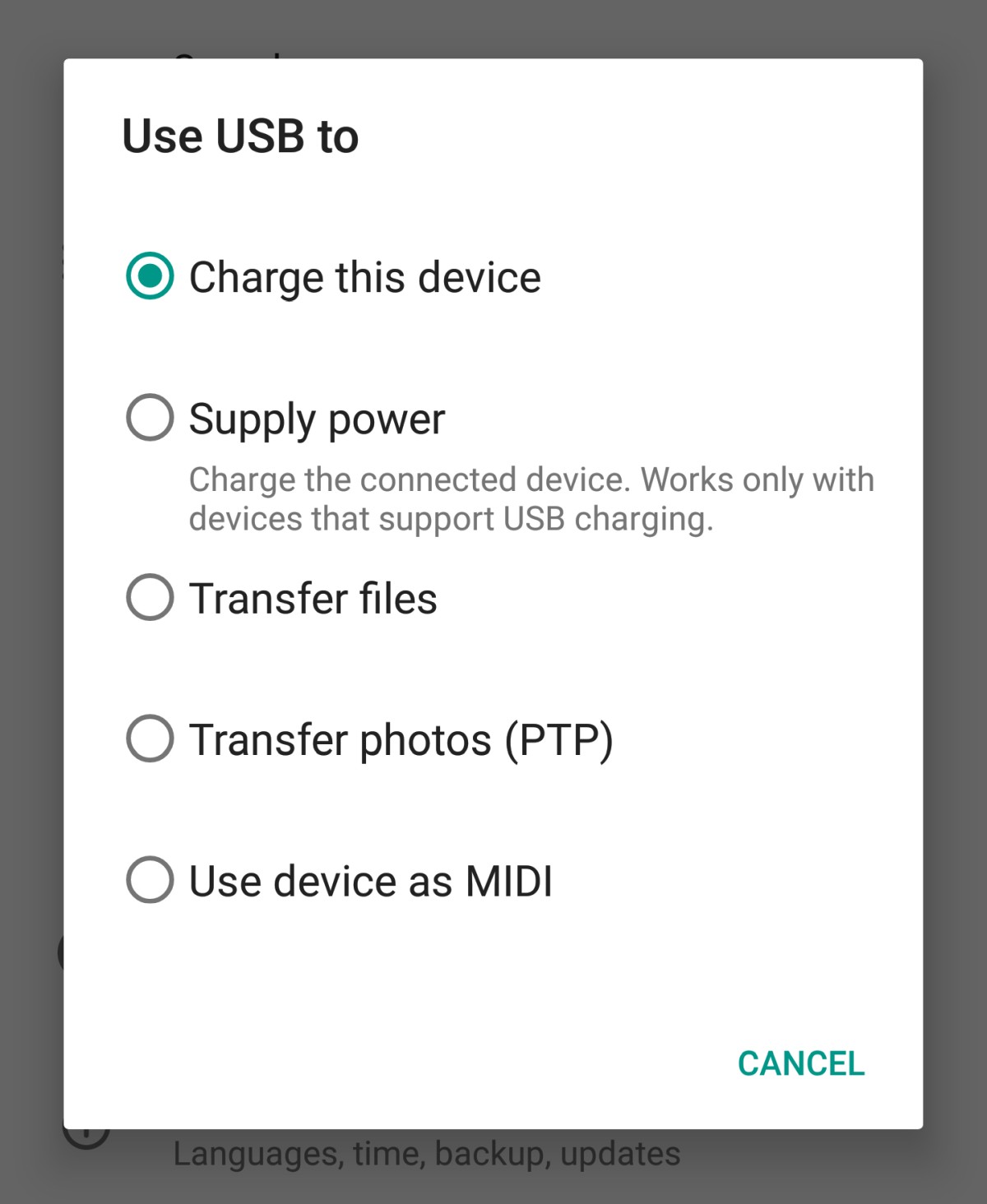Click the Transfer photos radio circle
Viewport: 987px width, 1204px height.
click(150, 739)
